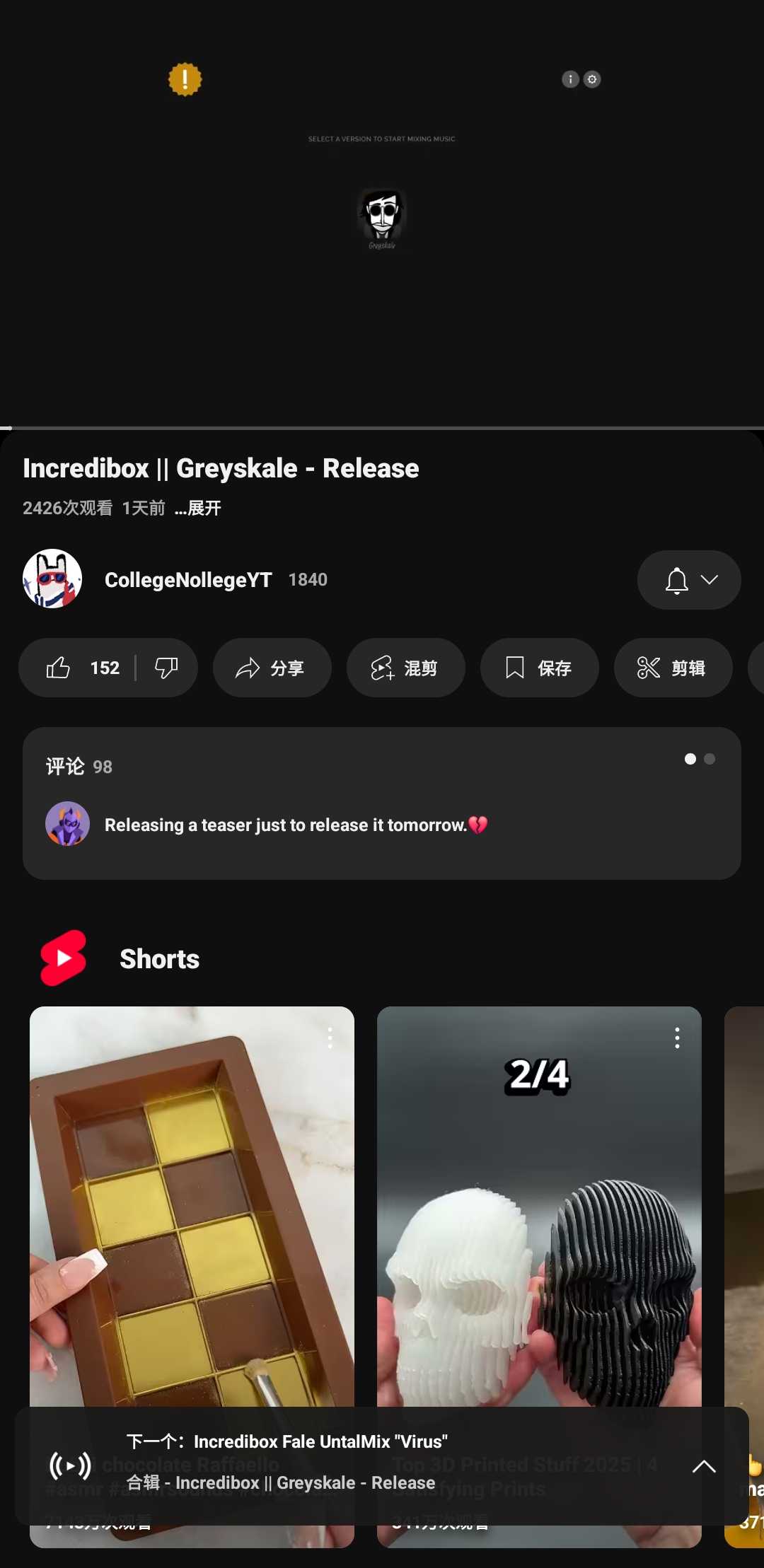The height and width of the screenshot is (1568, 764).
Task: Open the 混剪 remix option
Action: [405, 668]
